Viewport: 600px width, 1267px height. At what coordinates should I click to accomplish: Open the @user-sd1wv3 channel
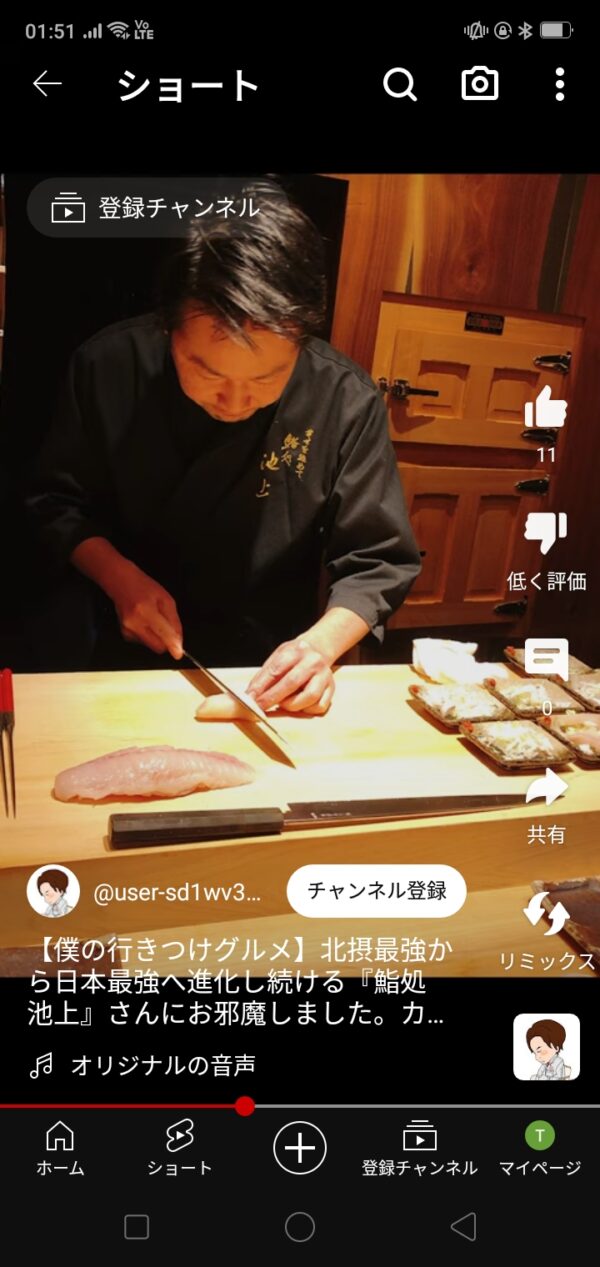[x=177, y=892]
